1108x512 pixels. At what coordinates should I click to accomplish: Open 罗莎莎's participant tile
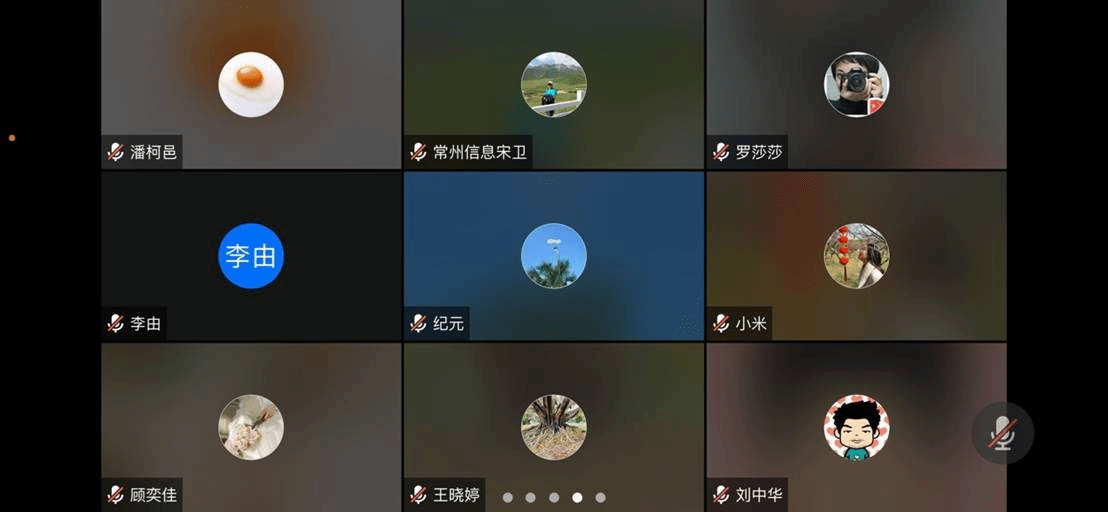pyautogui.click(x=856, y=85)
